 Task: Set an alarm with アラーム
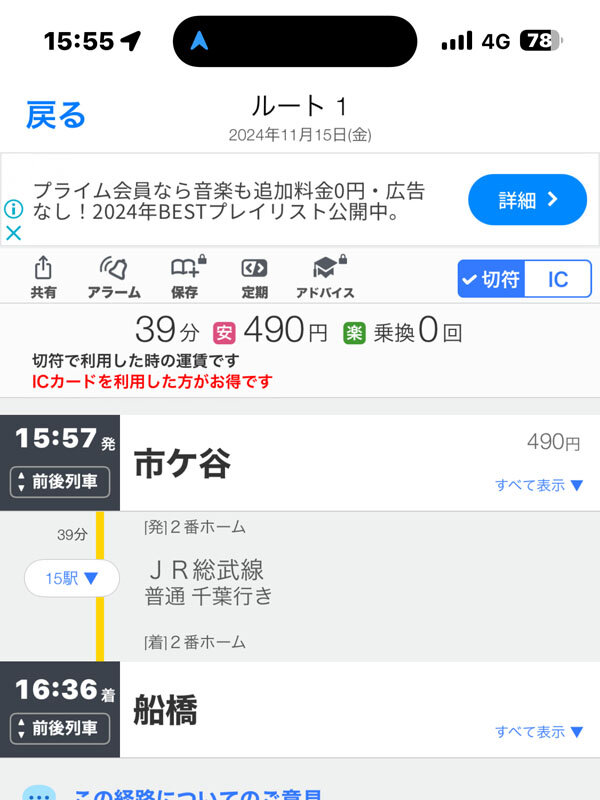[x=113, y=278]
